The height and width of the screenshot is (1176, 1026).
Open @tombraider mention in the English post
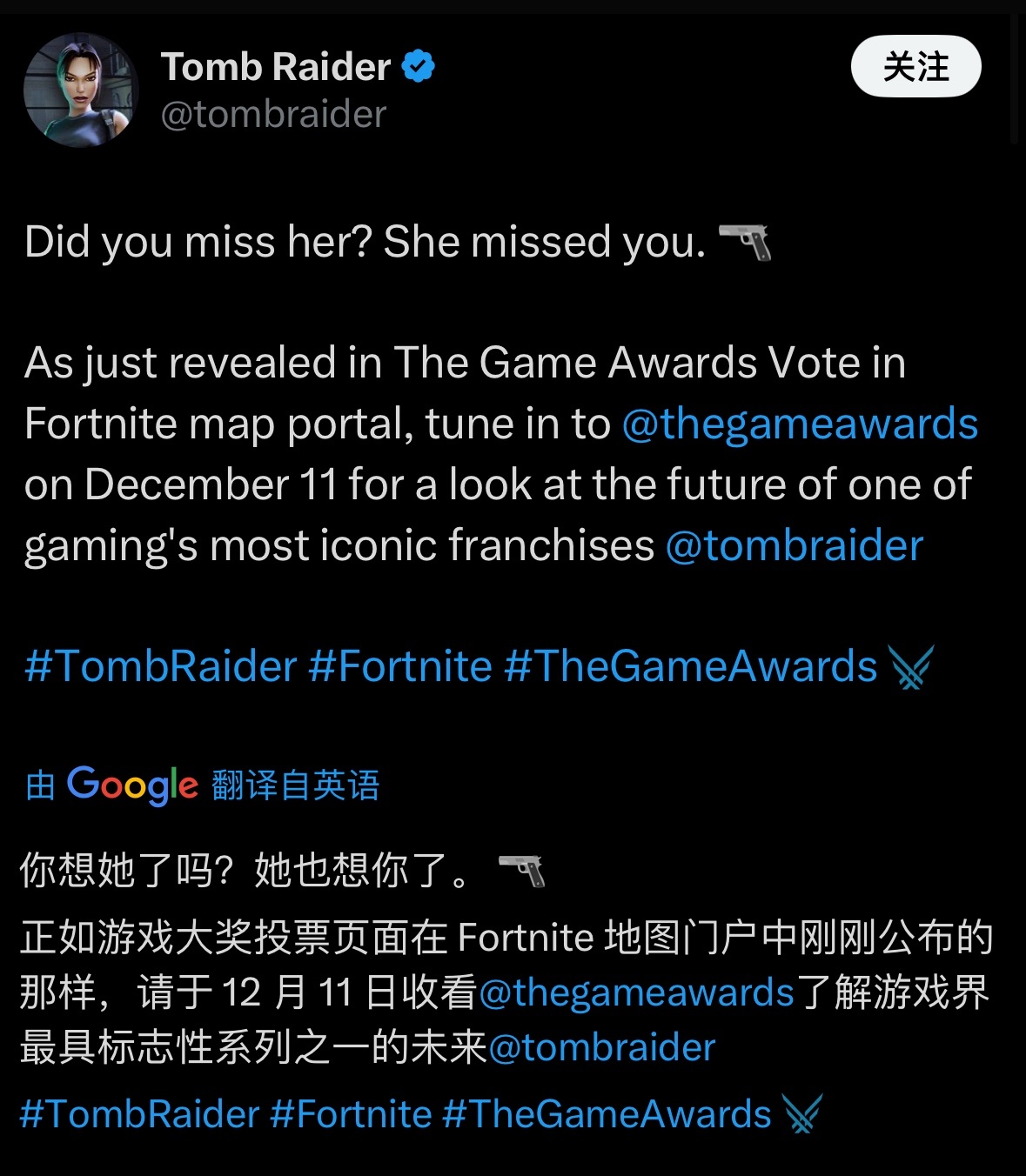click(x=794, y=546)
